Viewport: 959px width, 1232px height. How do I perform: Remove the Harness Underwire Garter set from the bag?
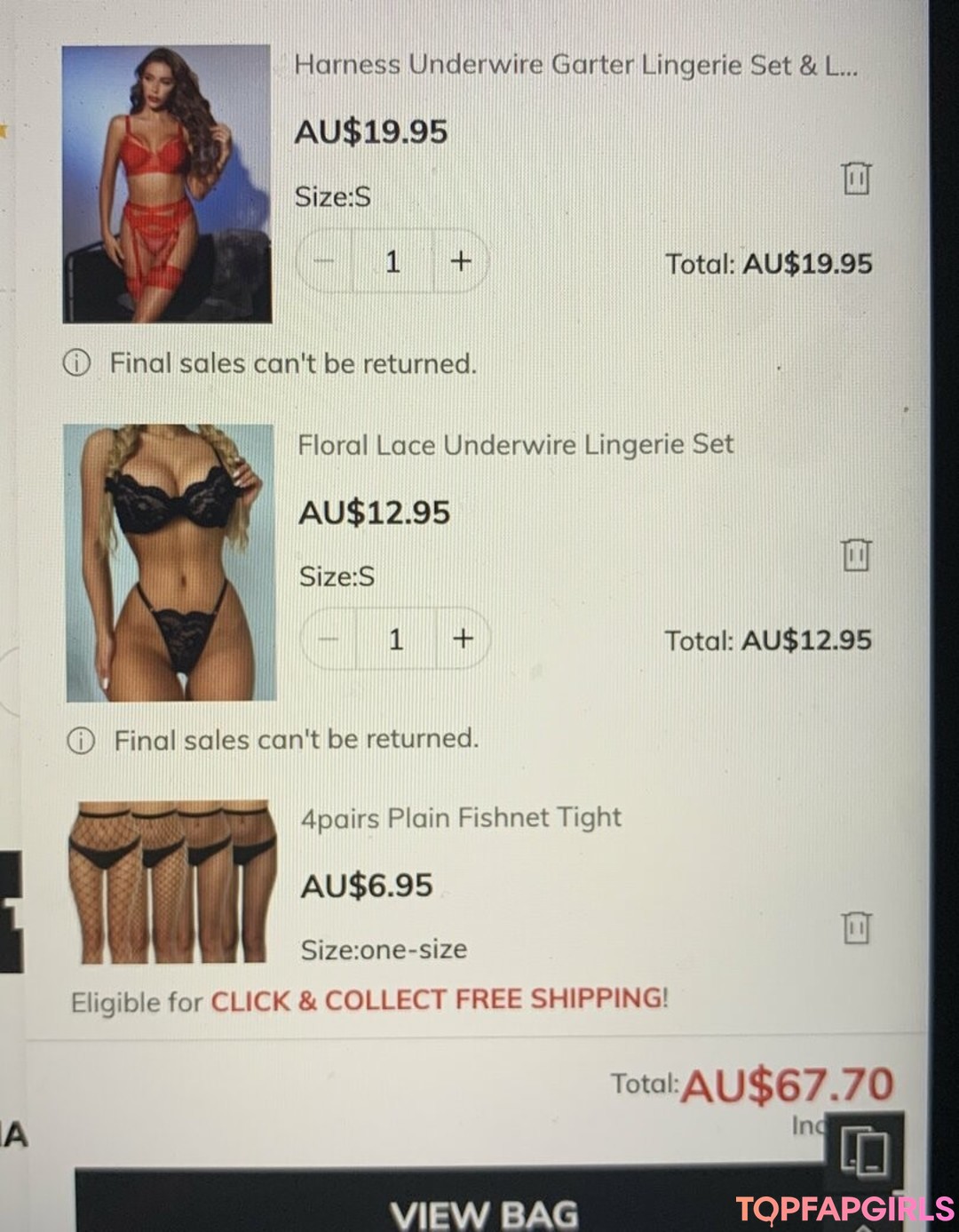coord(856,179)
